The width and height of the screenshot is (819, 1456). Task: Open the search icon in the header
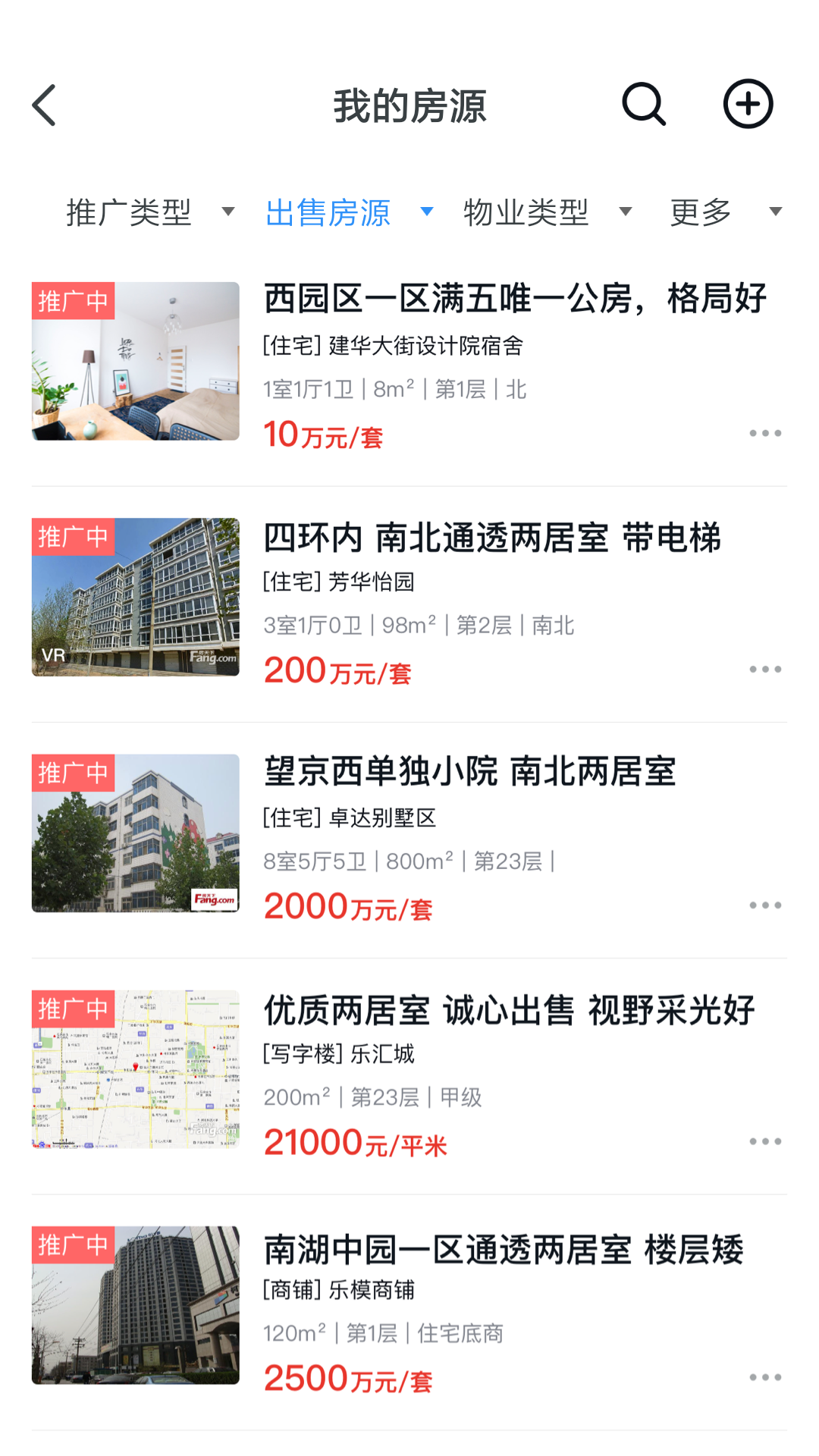644,105
